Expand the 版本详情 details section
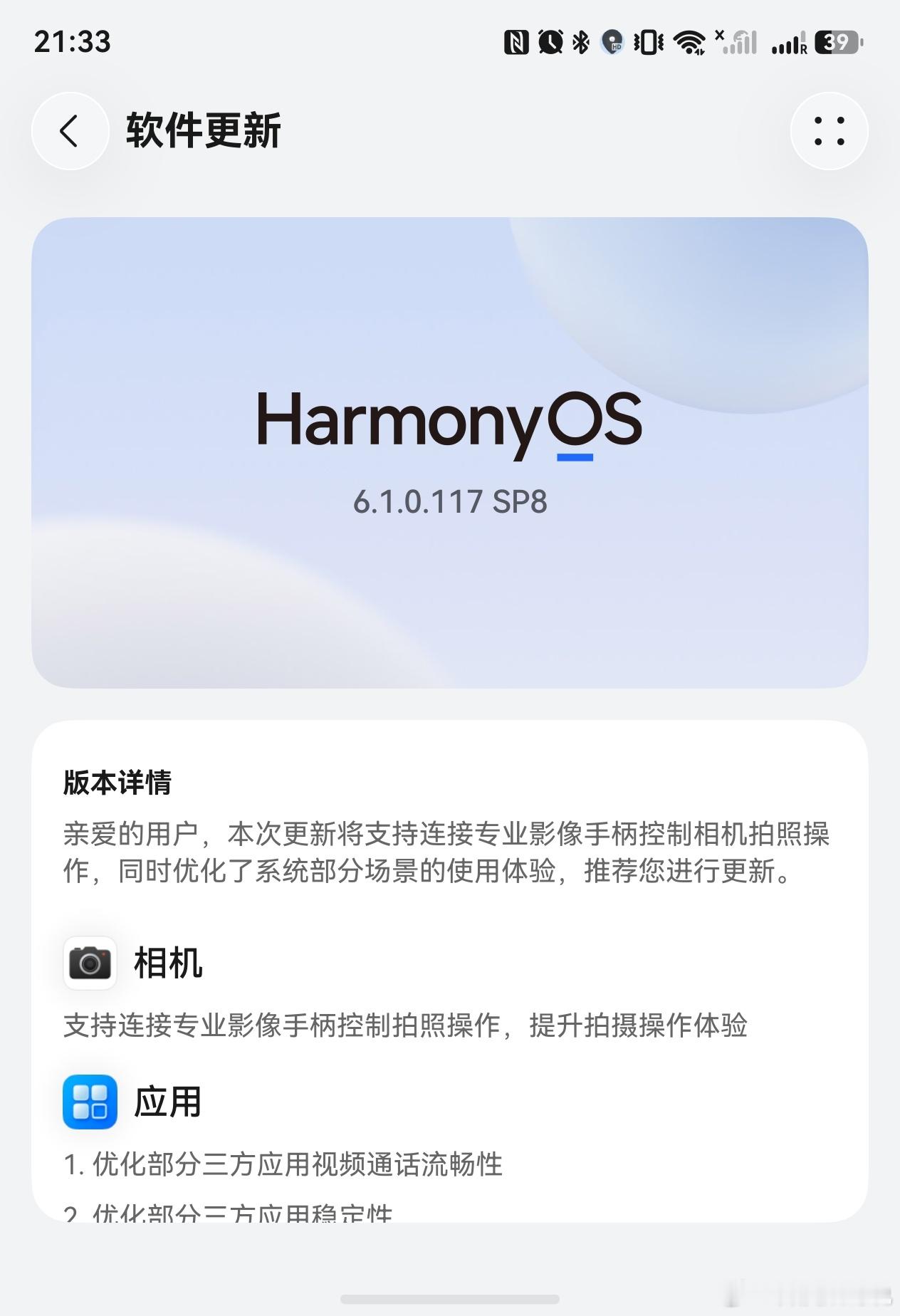The image size is (900, 1316). point(118,784)
